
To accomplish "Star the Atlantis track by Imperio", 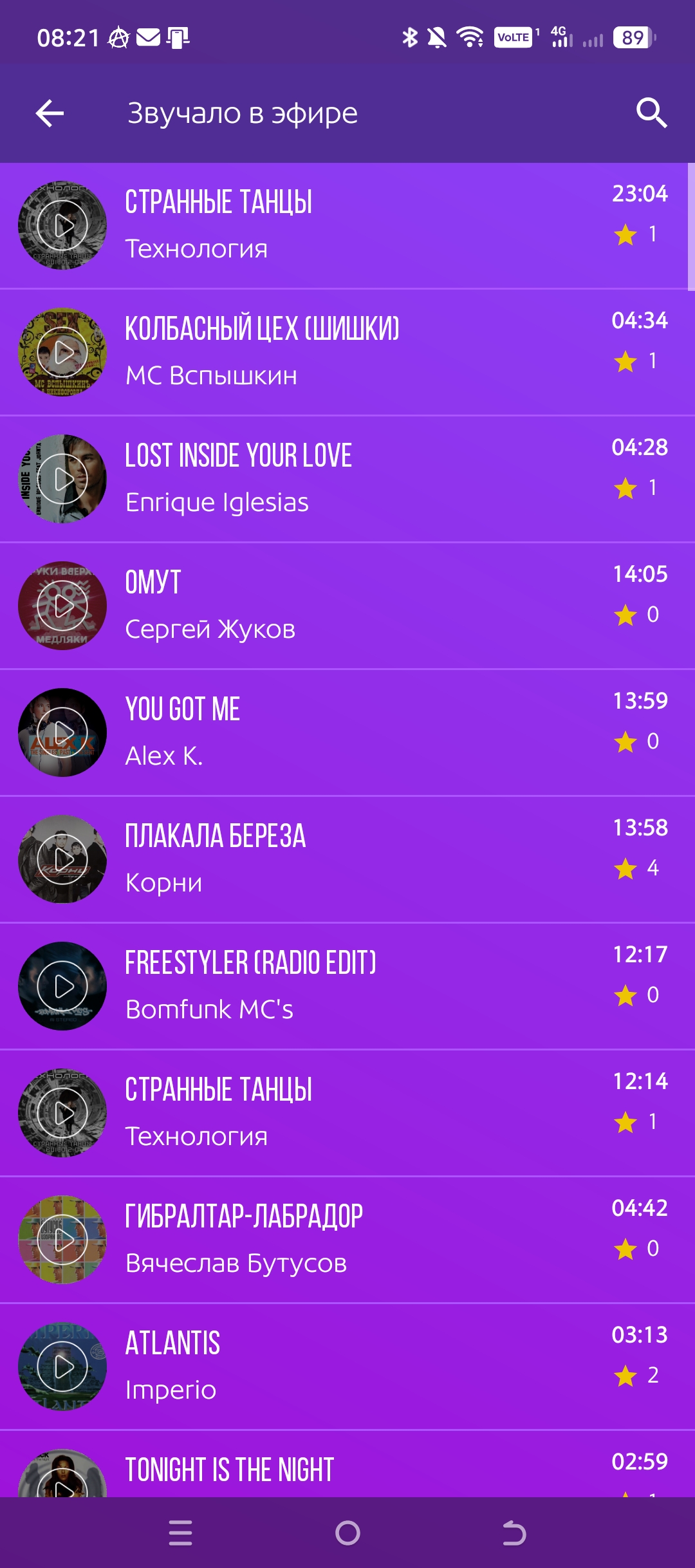I will pyautogui.click(x=625, y=1376).
